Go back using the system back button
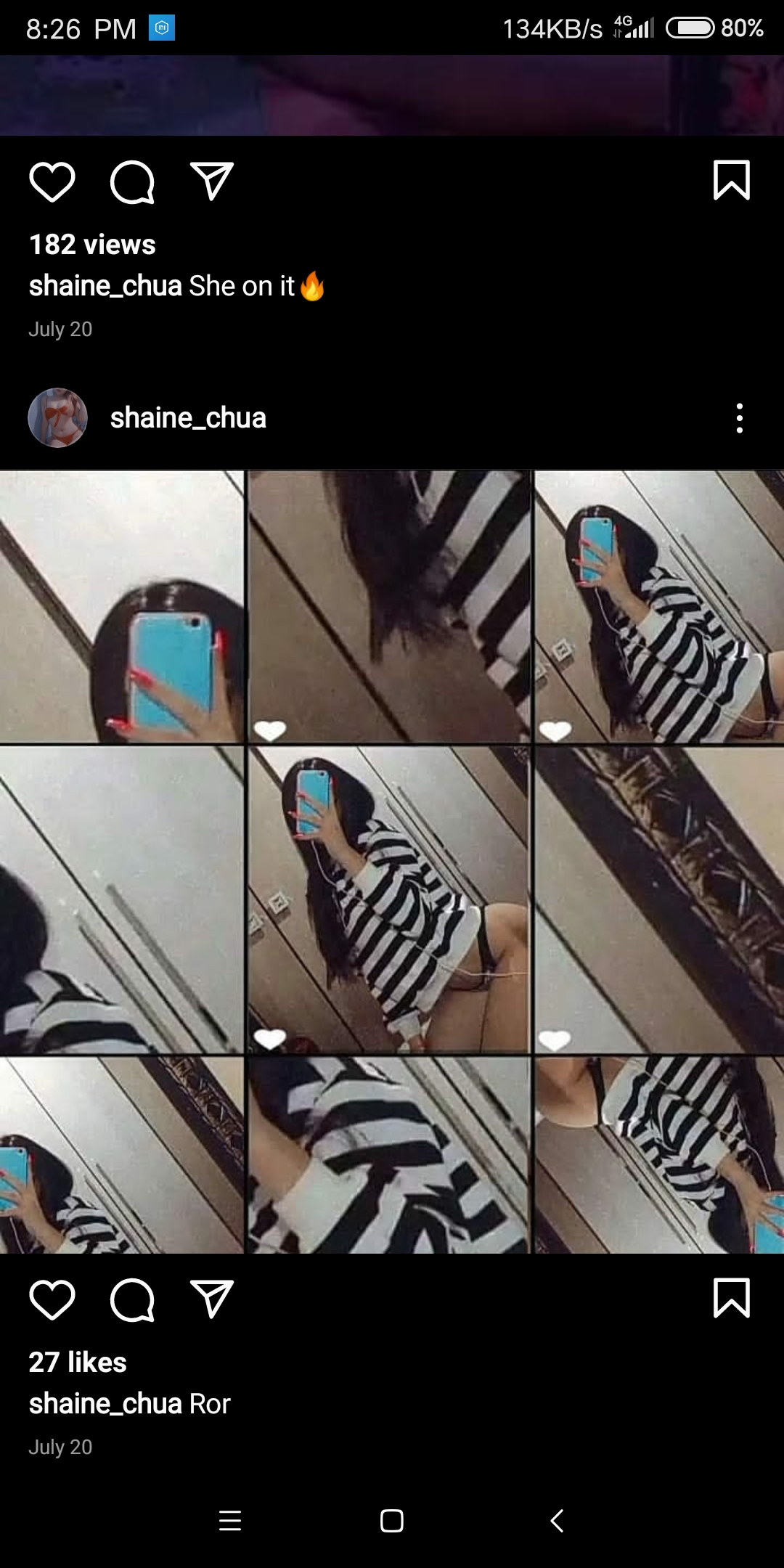 click(x=557, y=1520)
